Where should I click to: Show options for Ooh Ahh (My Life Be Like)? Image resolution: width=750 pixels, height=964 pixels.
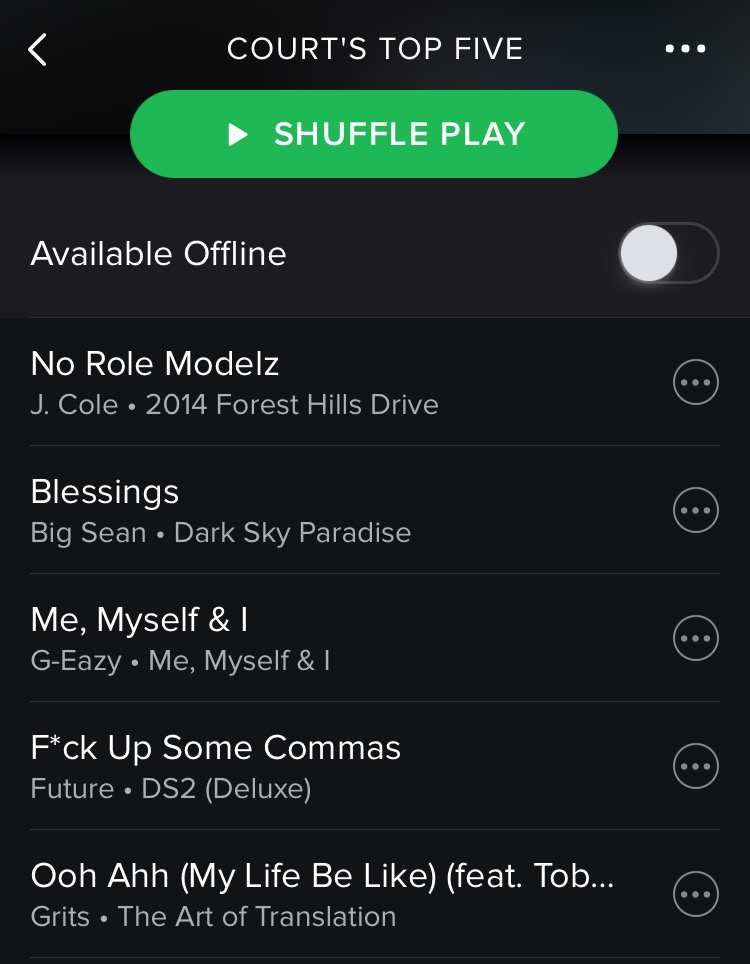point(695,894)
